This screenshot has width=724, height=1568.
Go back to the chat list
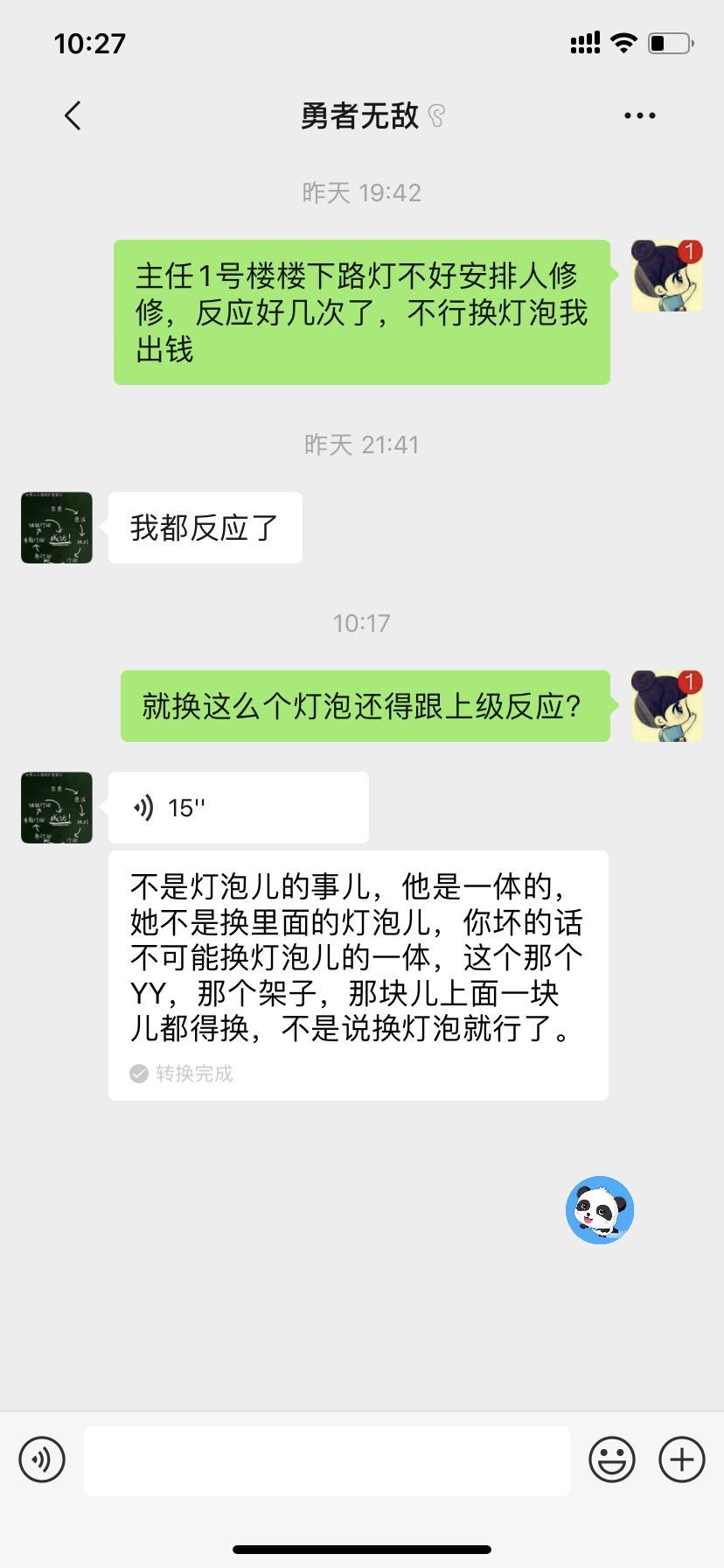click(x=73, y=115)
